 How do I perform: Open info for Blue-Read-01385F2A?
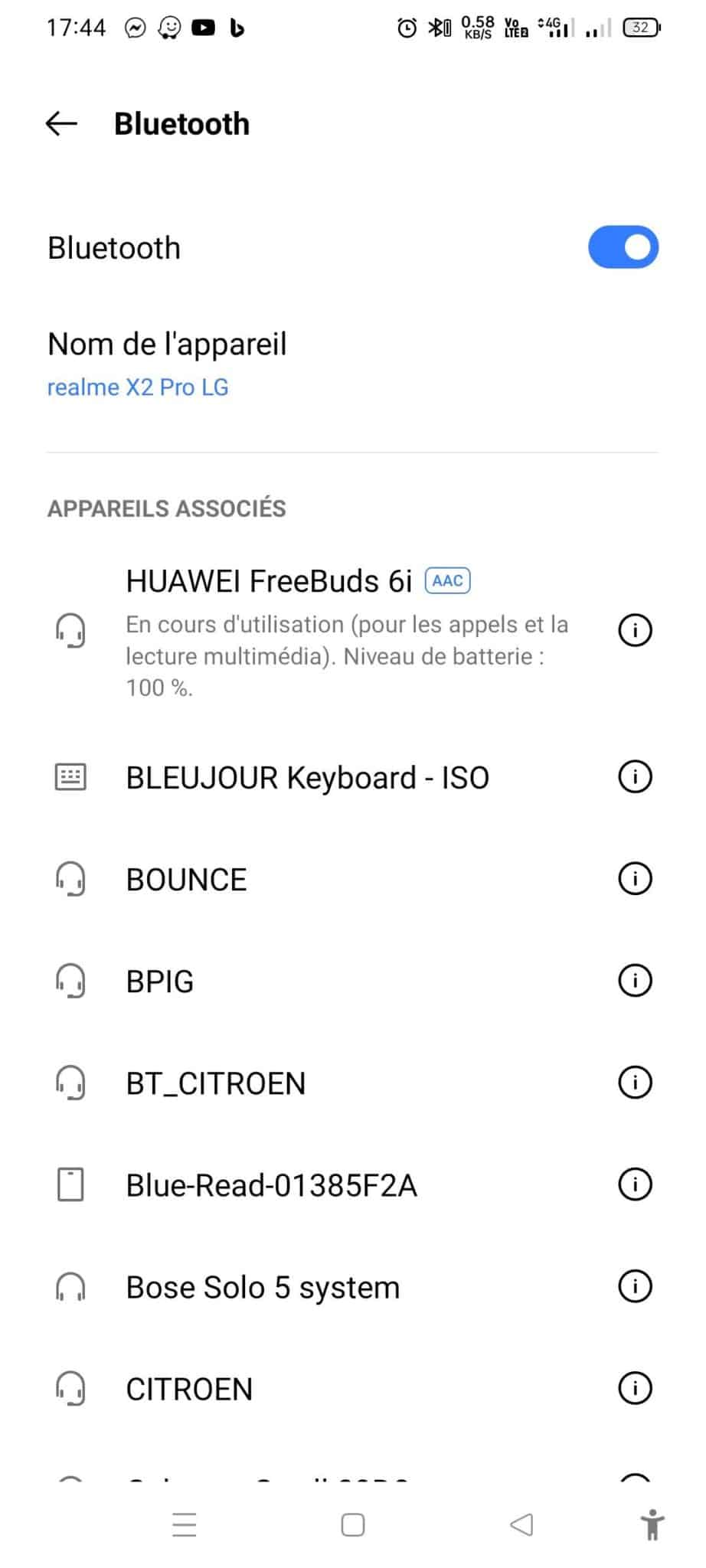click(x=635, y=1184)
